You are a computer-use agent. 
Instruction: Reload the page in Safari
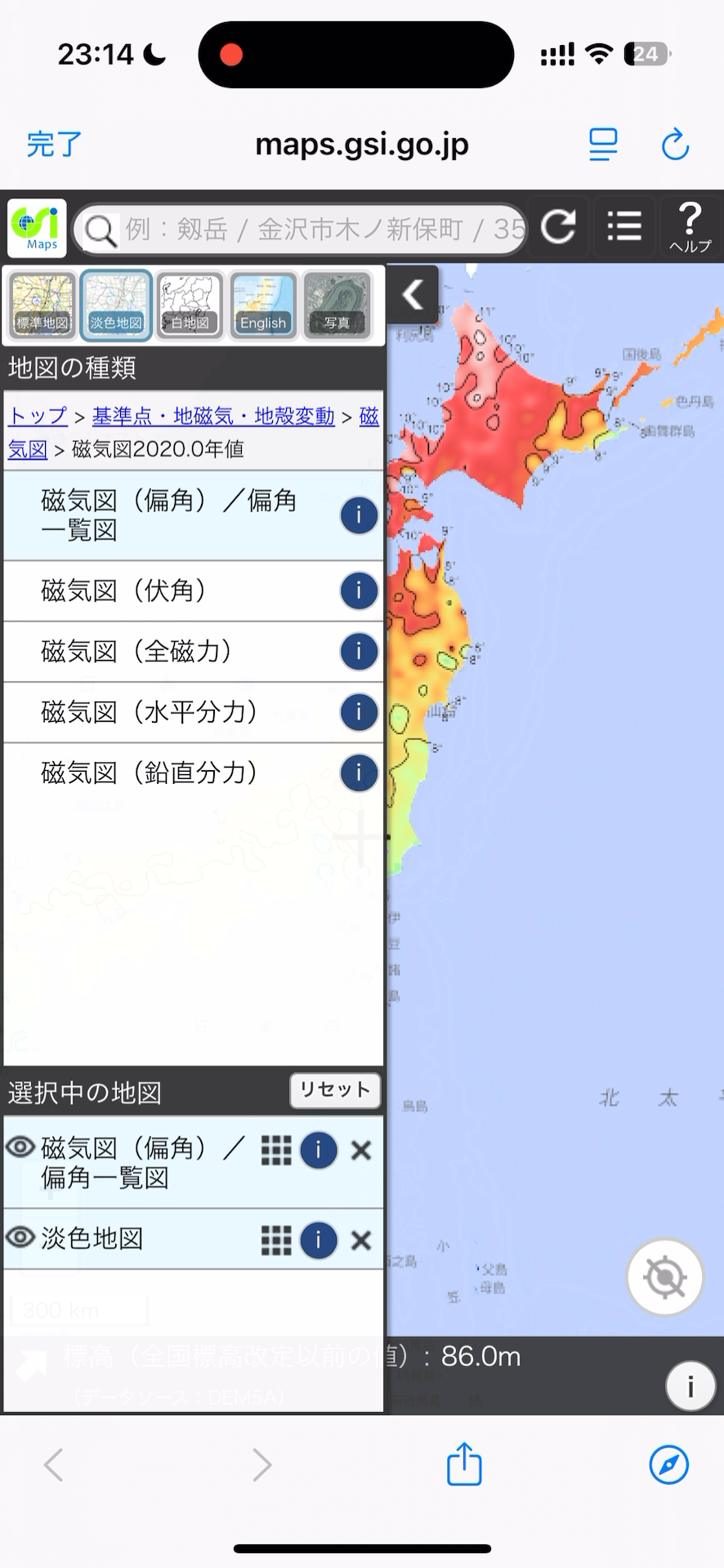(x=675, y=145)
